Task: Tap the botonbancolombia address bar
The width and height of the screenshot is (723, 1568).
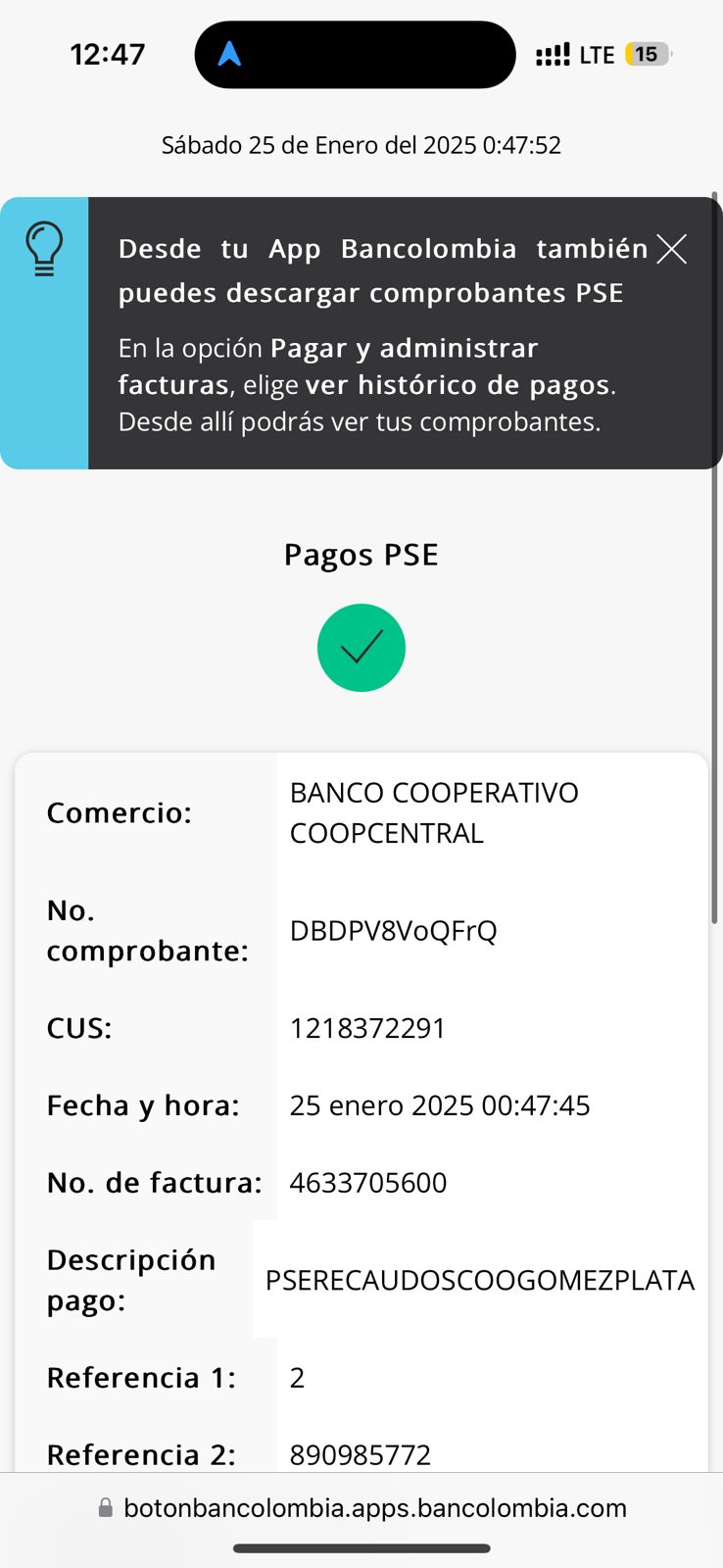Action: (361, 1507)
